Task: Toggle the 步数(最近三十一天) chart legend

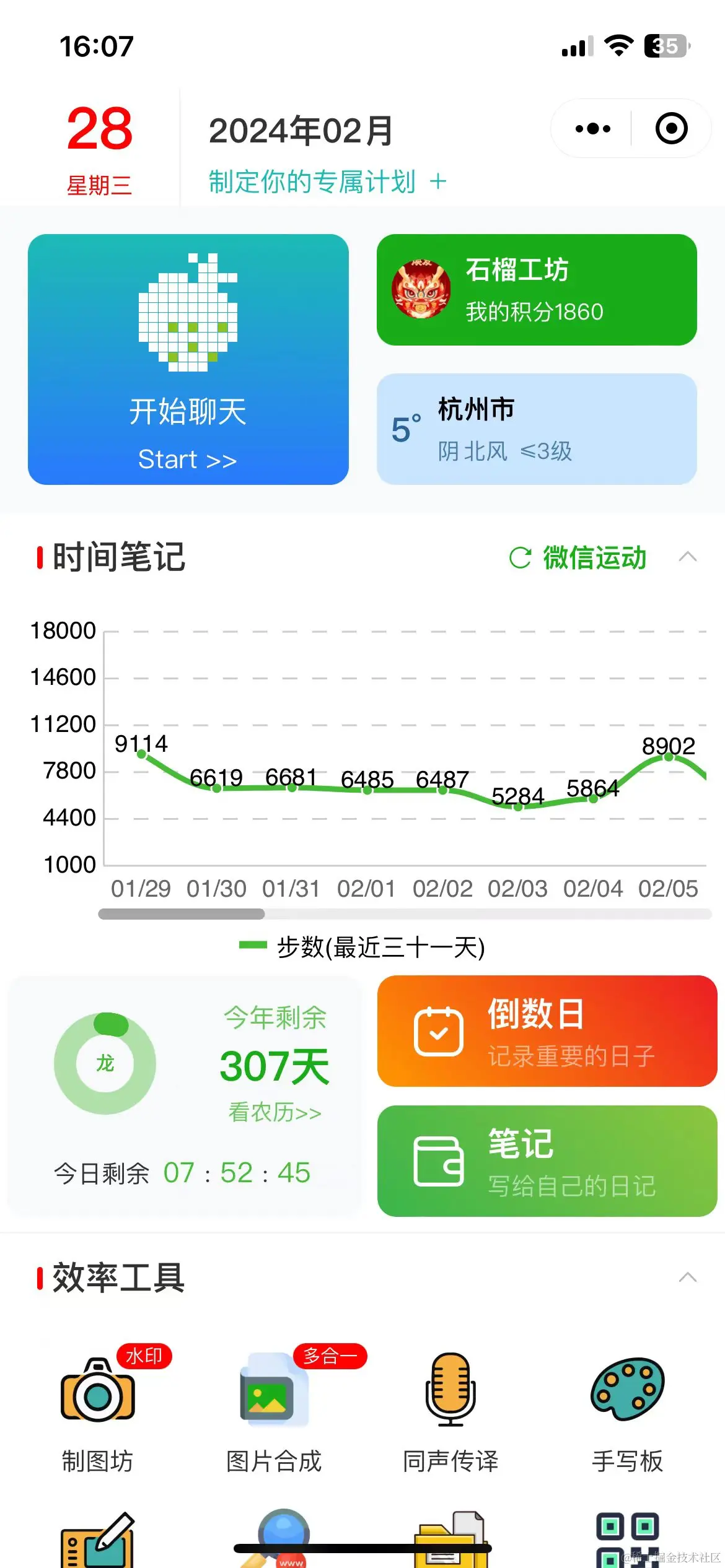Action: (x=362, y=947)
